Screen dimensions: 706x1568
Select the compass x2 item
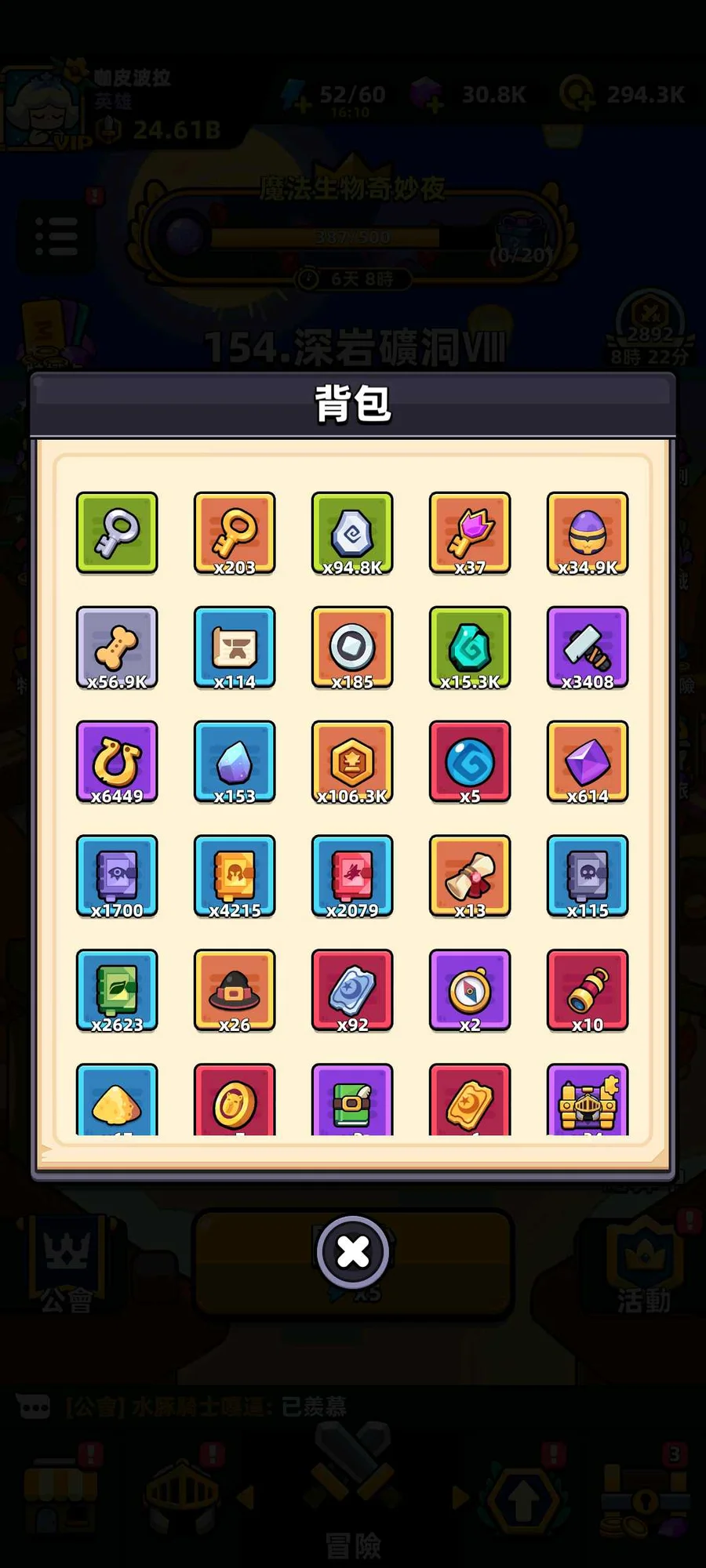point(470,990)
